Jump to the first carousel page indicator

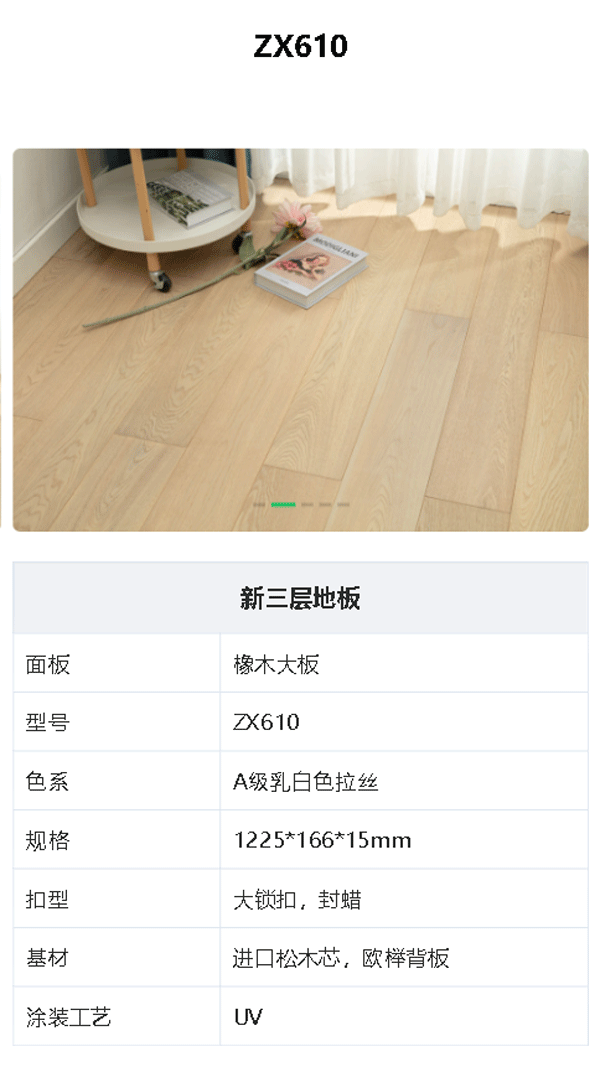tap(259, 505)
